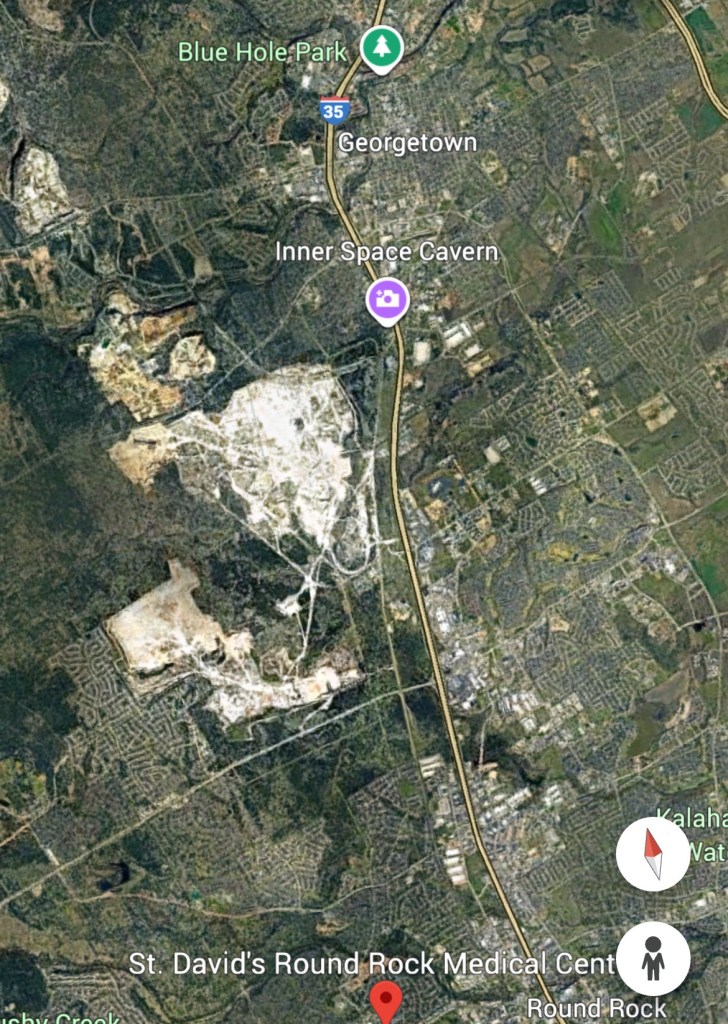Viewport: 728px width, 1024px height.
Task: Open the Inner Space Cavern place marker
Action: 387,299
